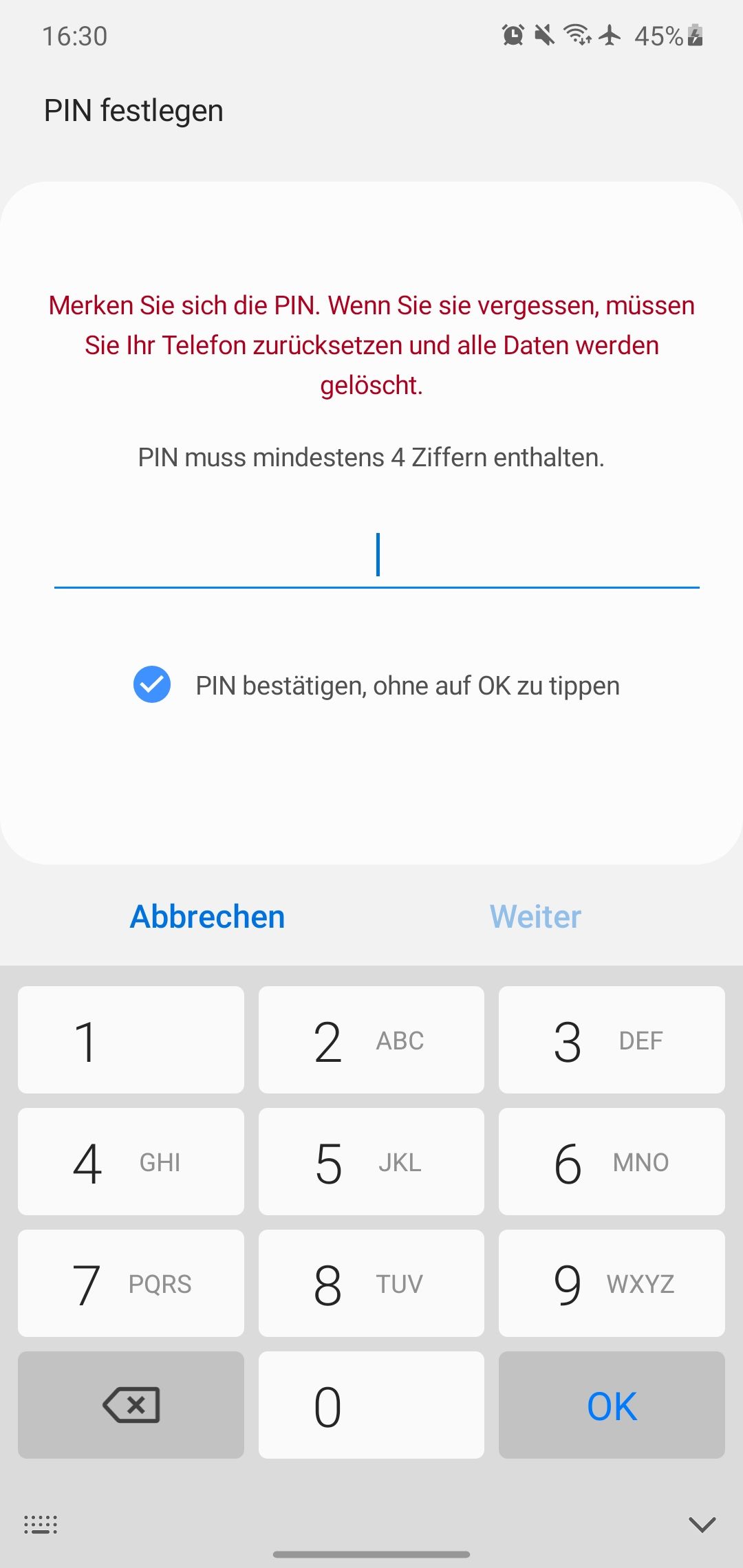Select the 8 TUV key

tap(371, 1283)
